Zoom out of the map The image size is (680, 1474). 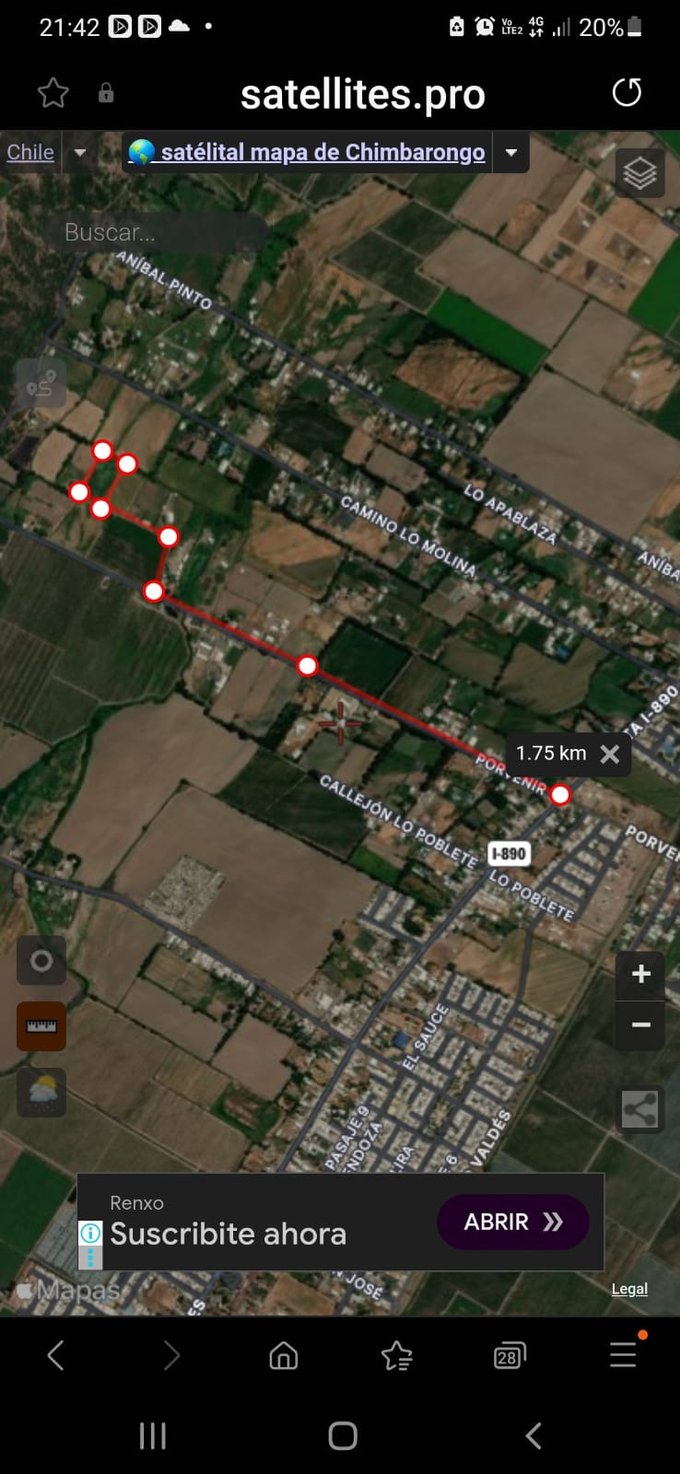coord(641,1025)
